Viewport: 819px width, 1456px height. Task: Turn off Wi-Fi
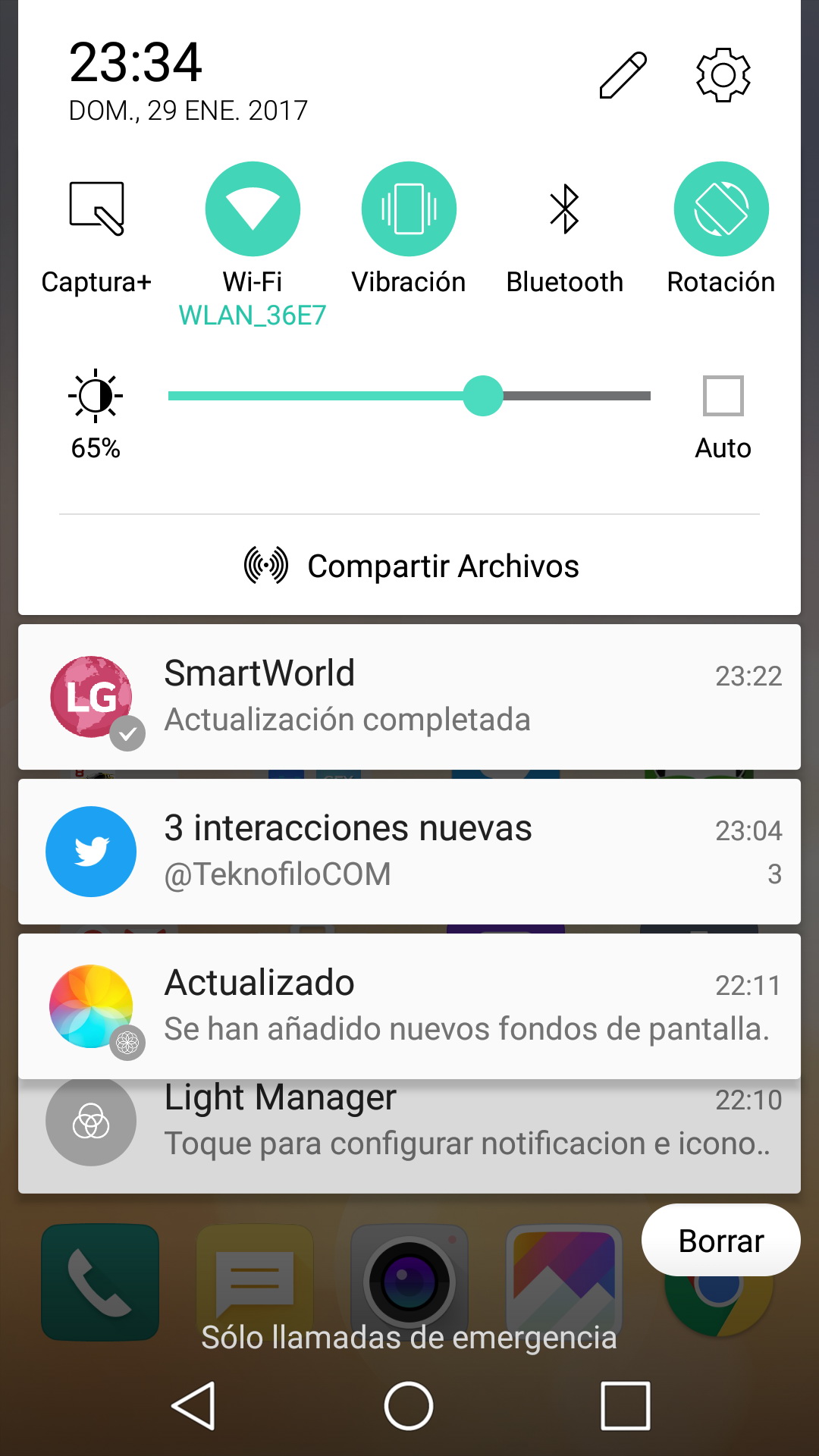click(x=253, y=209)
